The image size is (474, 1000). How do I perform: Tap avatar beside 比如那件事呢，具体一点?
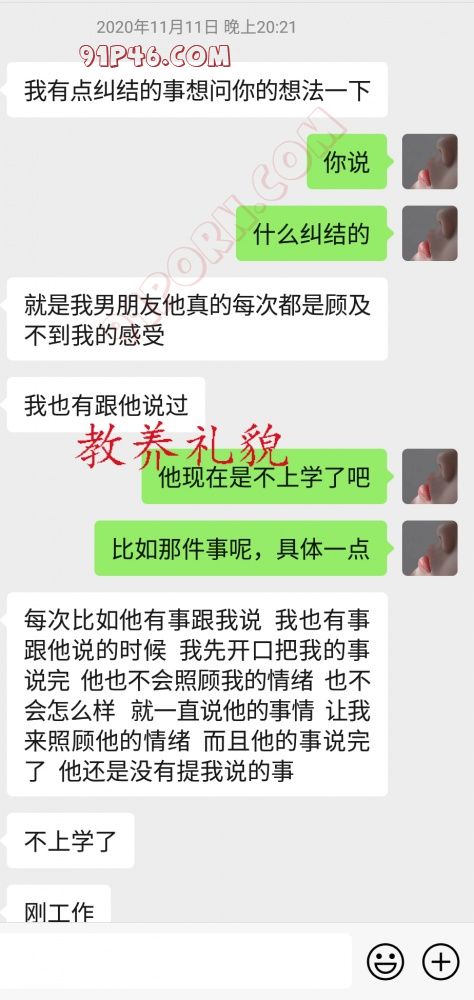tap(429, 548)
